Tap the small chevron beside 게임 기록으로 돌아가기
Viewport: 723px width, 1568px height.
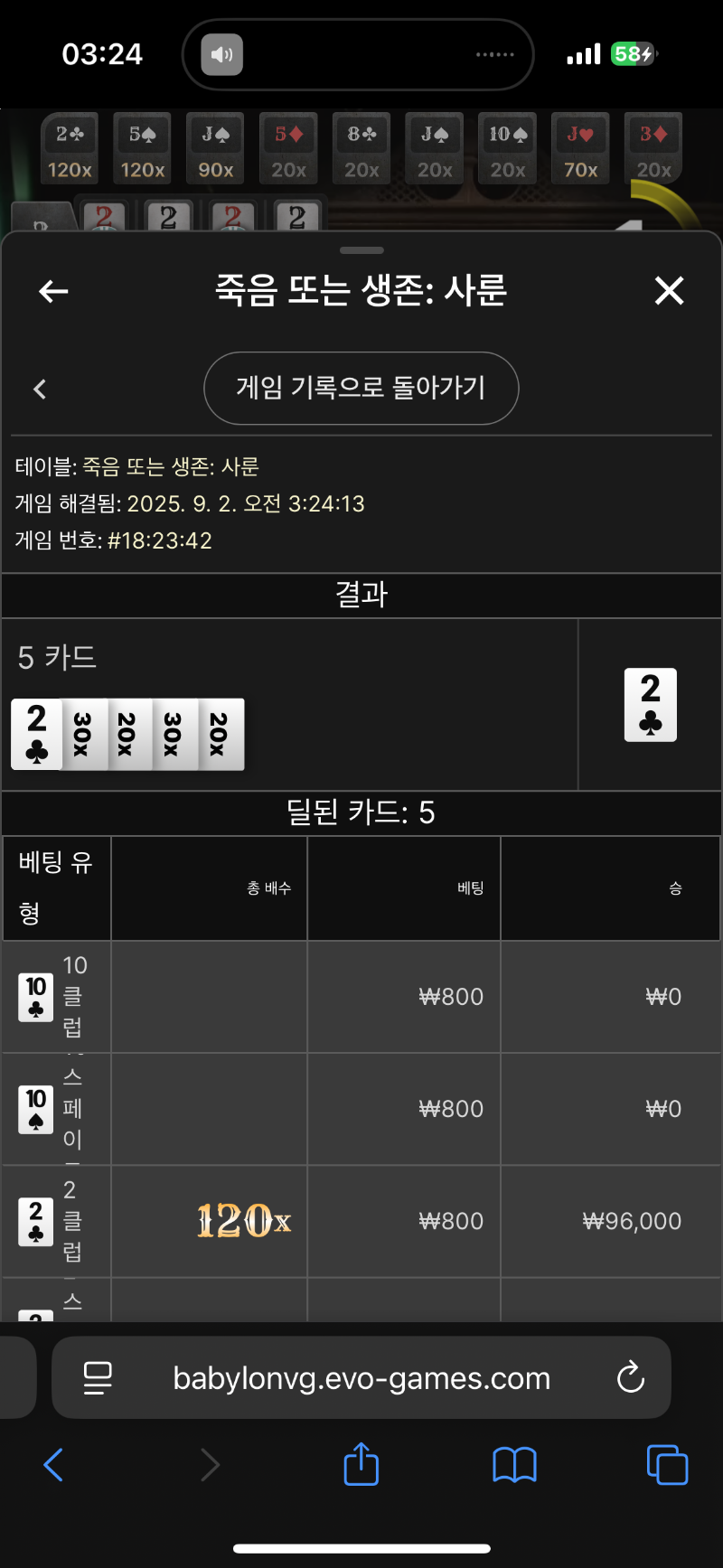(x=40, y=389)
